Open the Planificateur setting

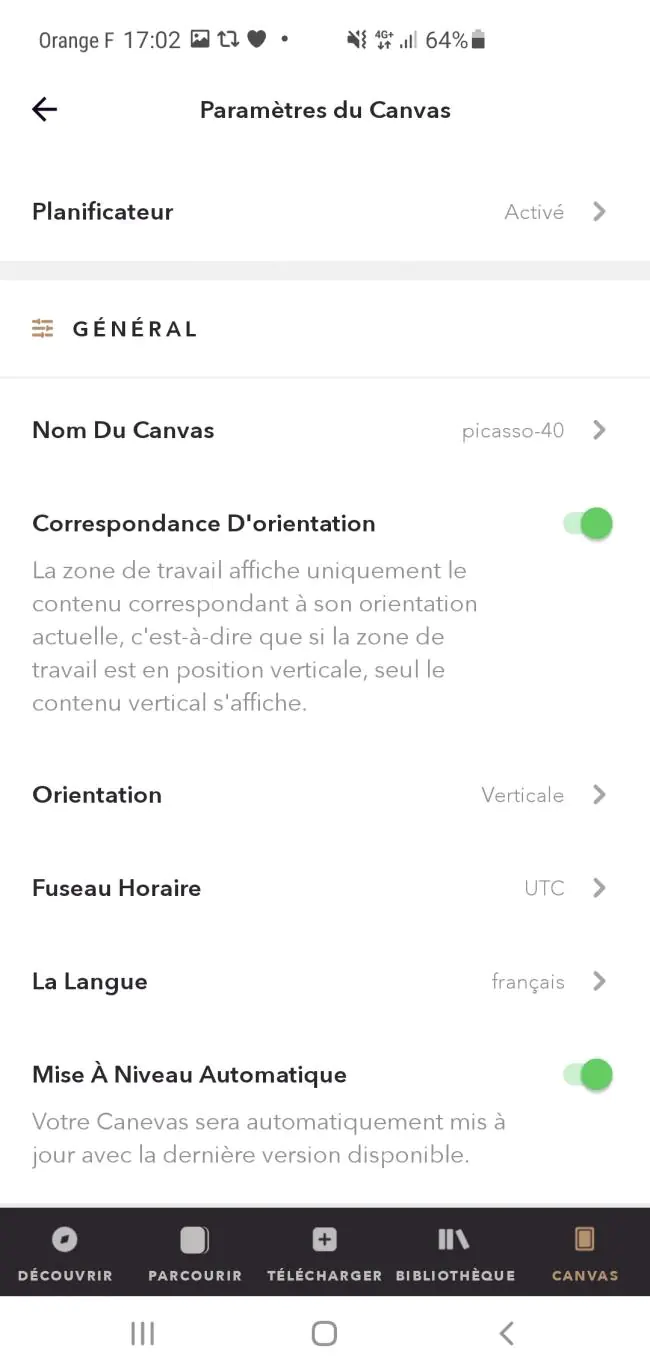click(325, 212)
